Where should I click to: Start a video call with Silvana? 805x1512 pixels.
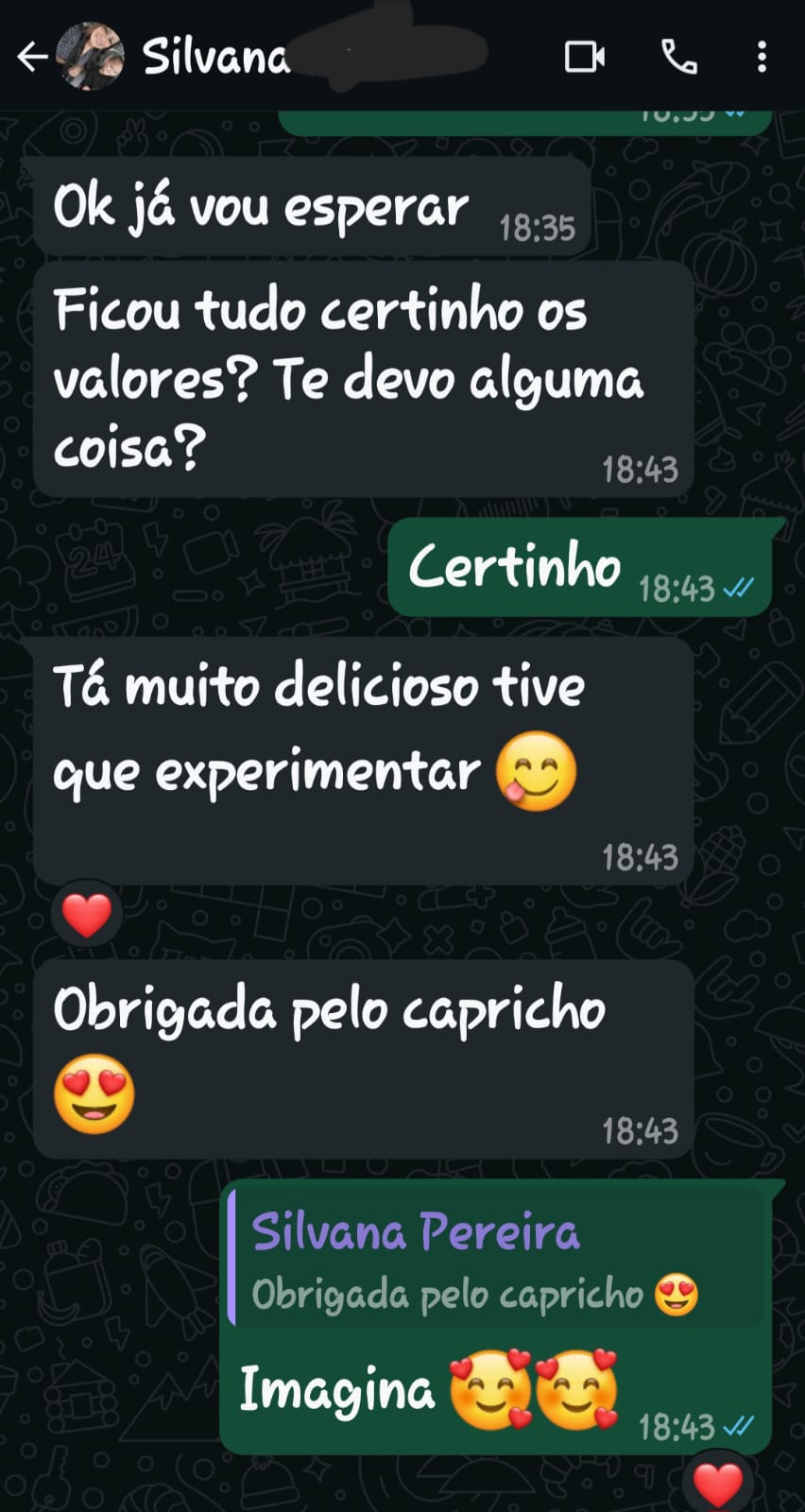584,57
